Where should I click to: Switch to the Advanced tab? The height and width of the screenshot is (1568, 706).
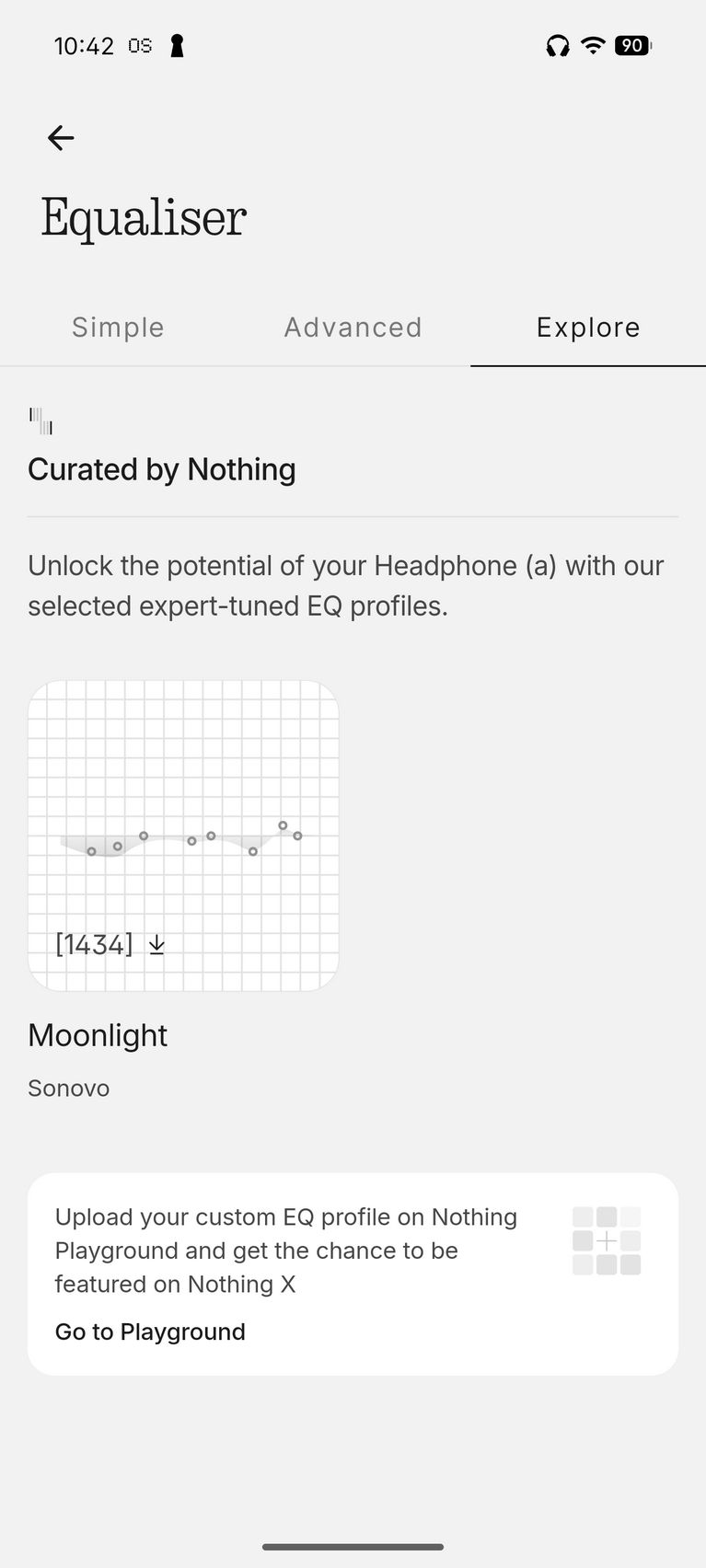tap(353, 328)
